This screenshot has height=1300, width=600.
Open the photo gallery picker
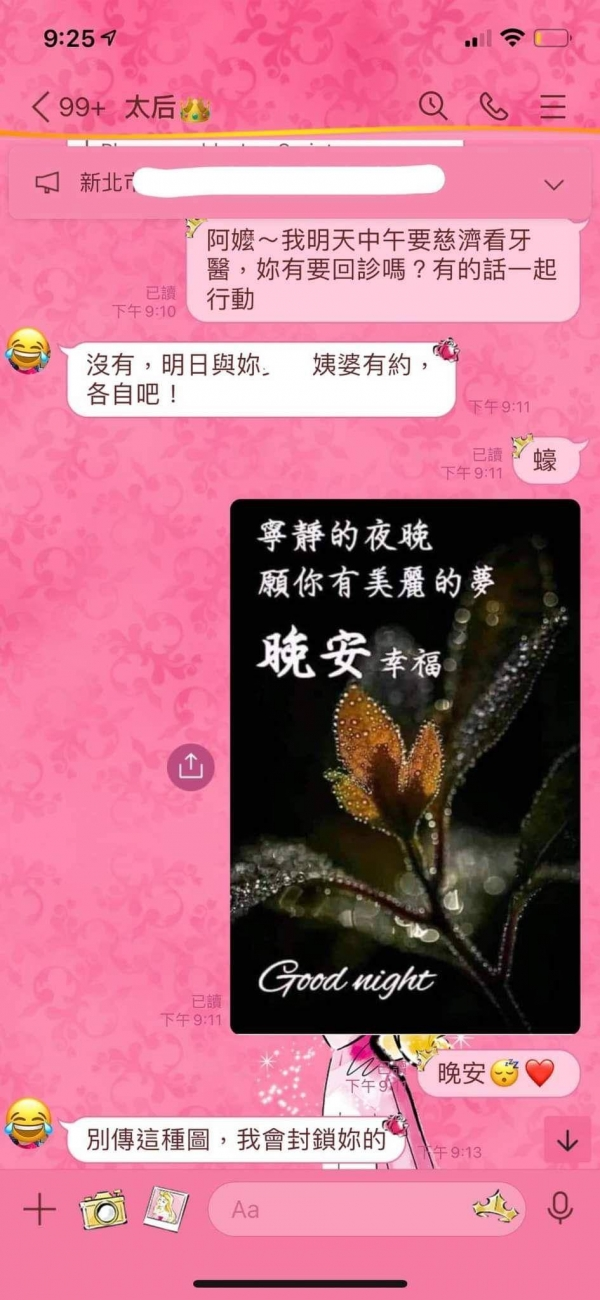tap(165, 1209)
